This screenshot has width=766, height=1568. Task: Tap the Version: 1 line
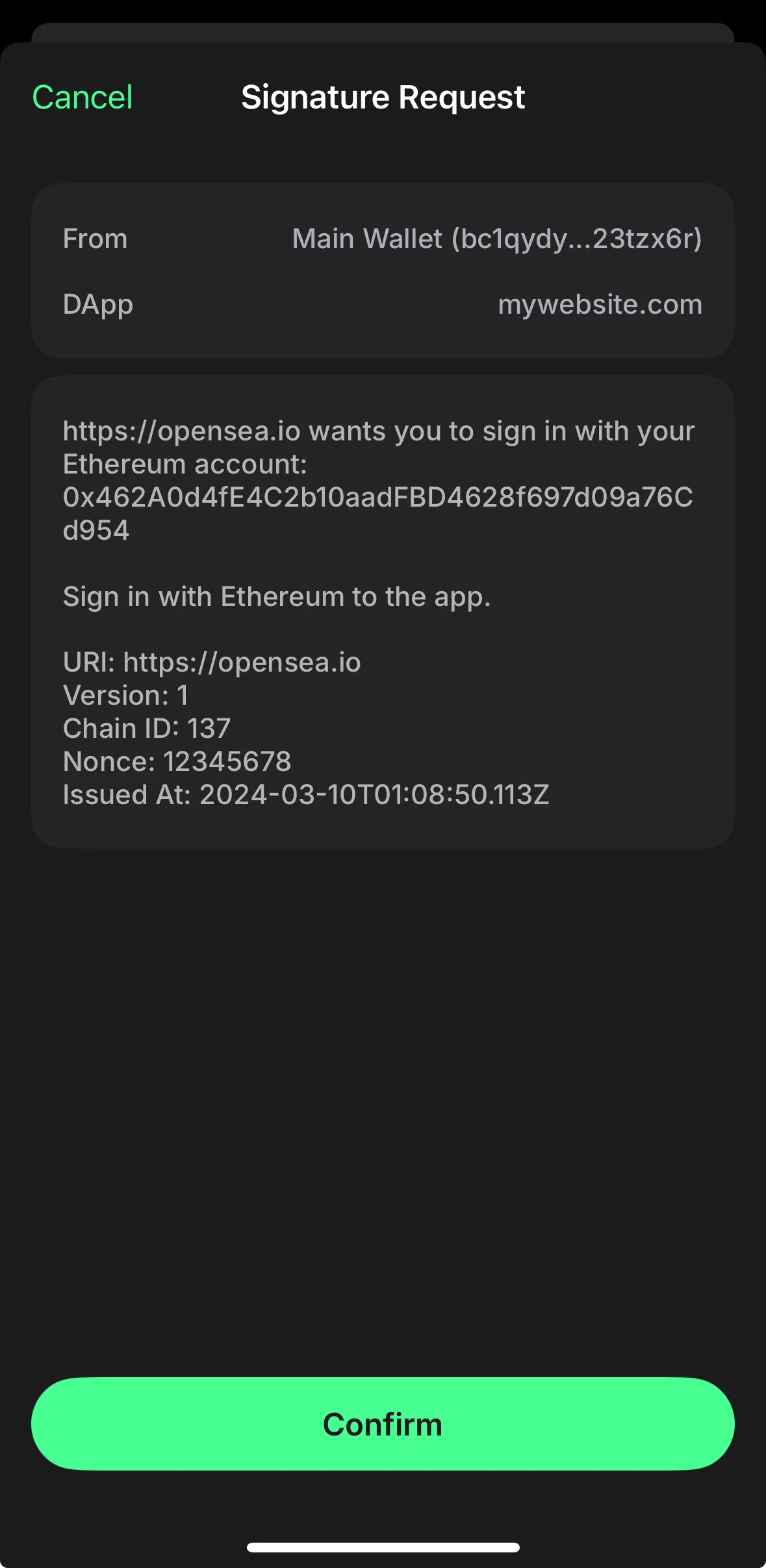[125, 695]
